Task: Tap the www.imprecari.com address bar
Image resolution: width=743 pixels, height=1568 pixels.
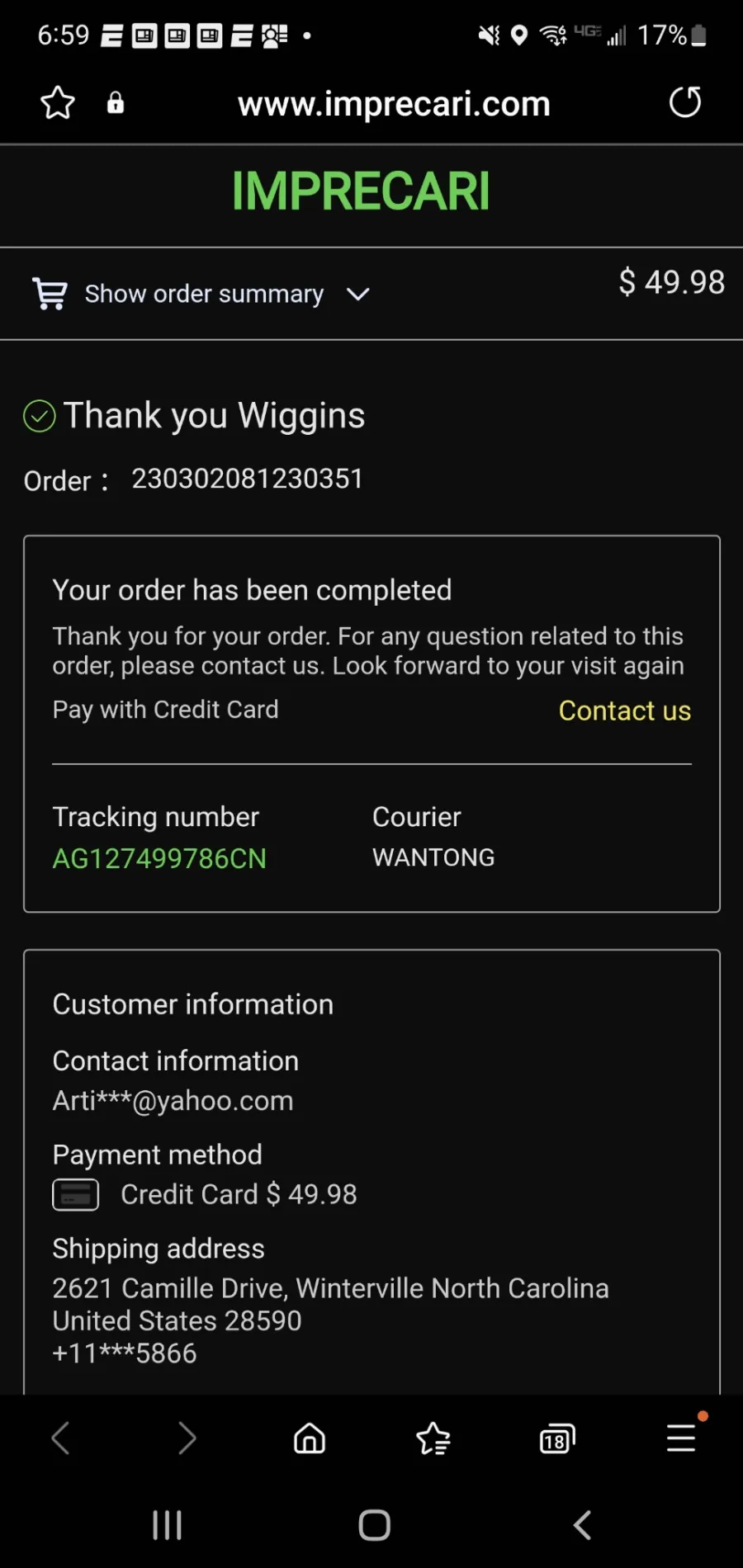Action: click(394, 104)
